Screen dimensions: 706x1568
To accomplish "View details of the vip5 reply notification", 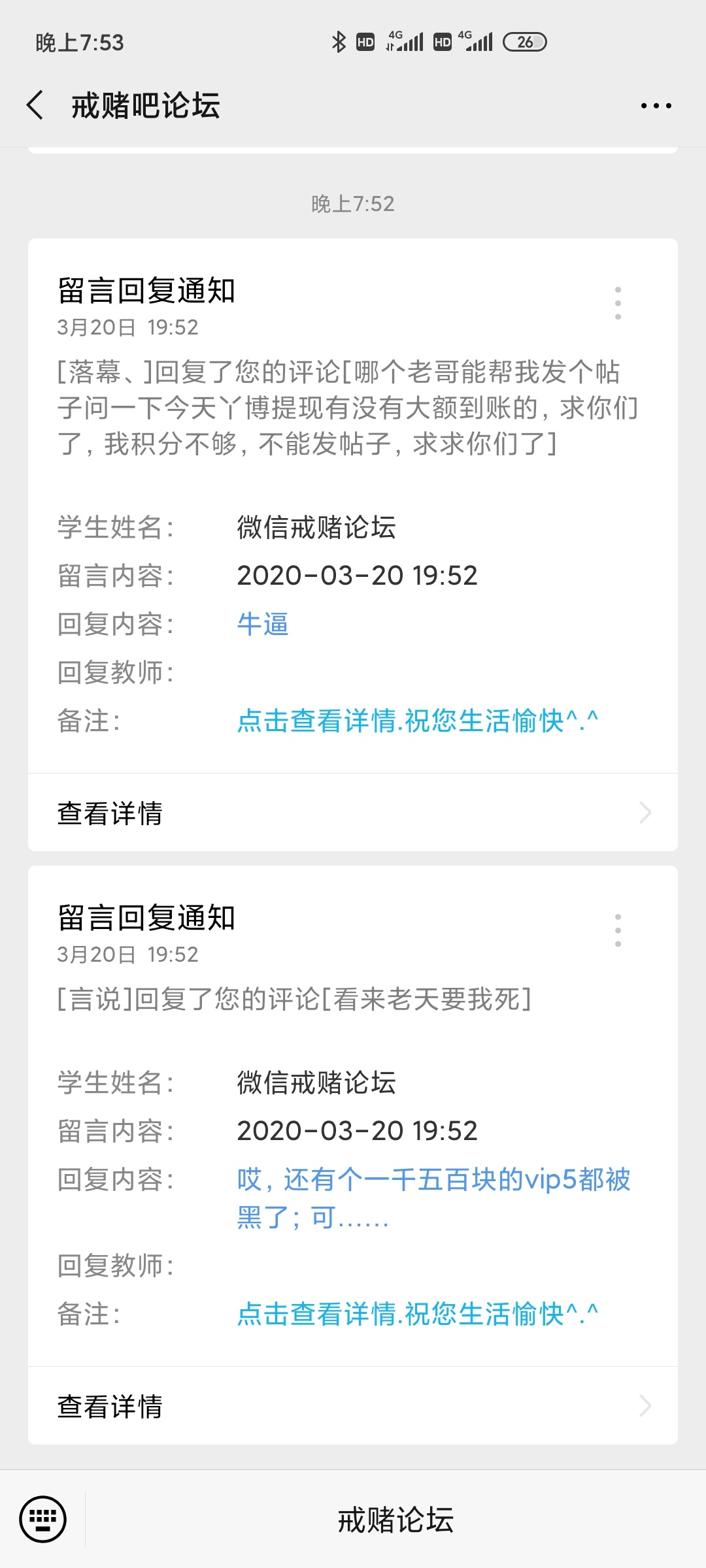I will [x=353, y=1406].
